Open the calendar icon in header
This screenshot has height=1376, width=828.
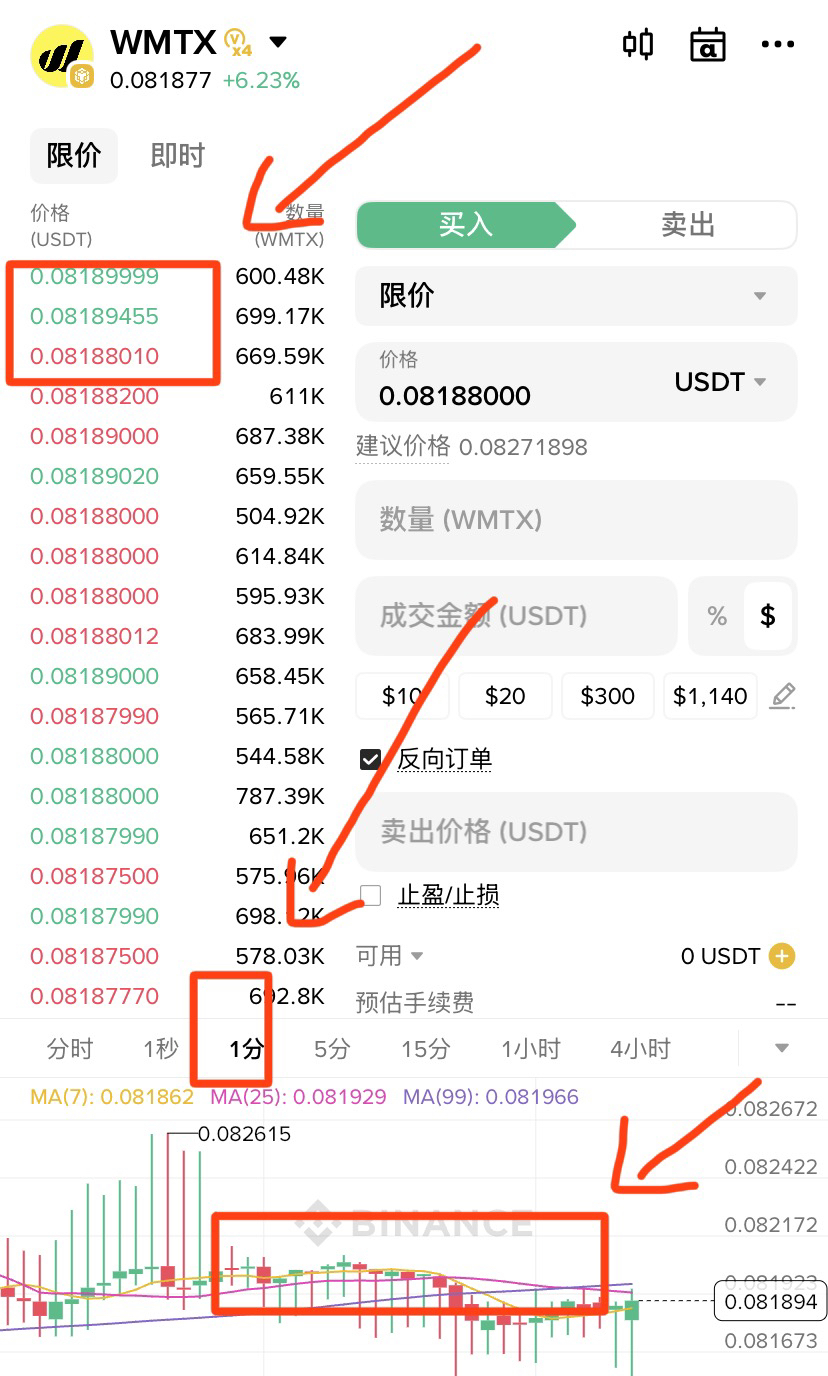[x=708, y=45]
